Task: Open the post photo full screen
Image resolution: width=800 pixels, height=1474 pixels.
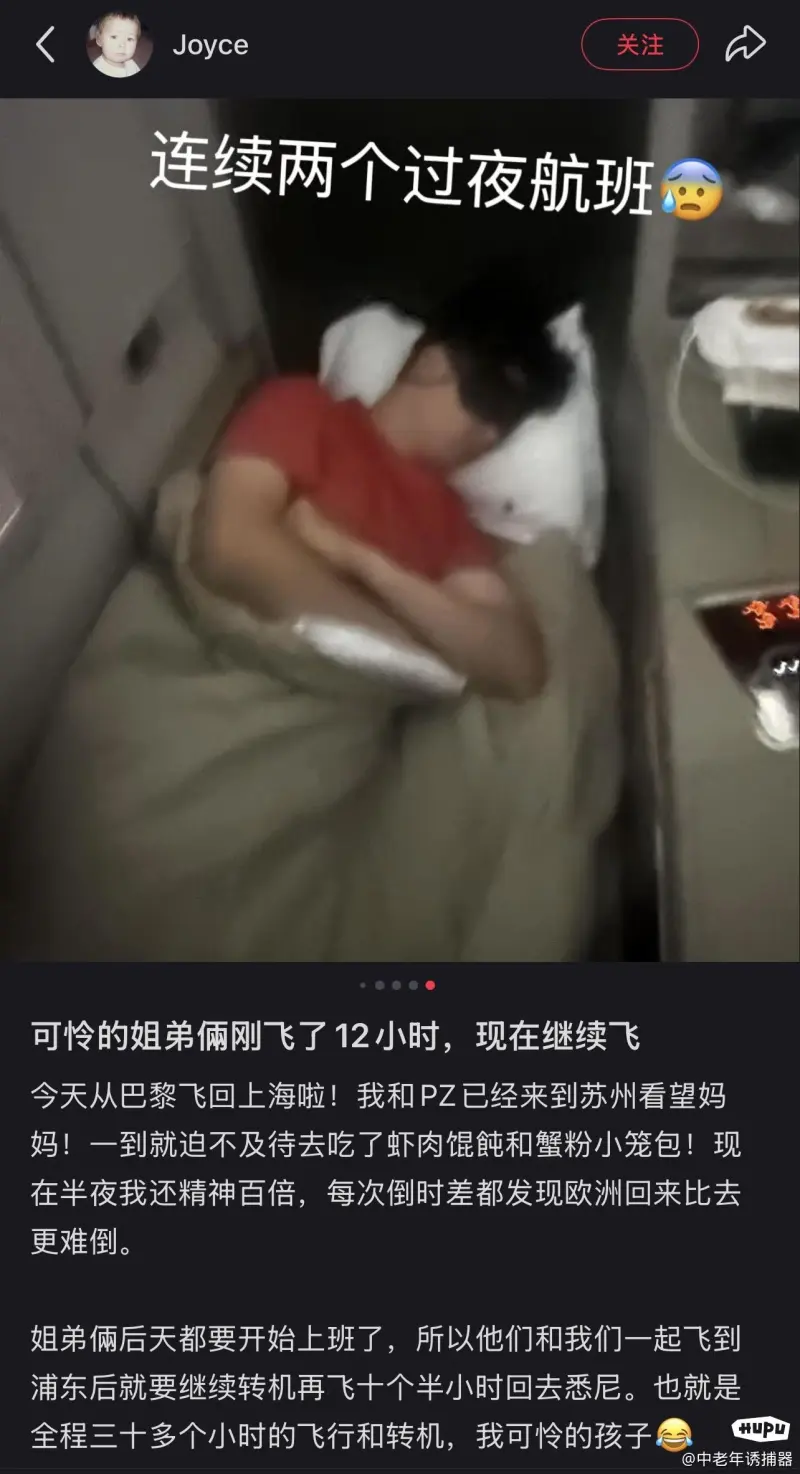Action: pos(400,530)
